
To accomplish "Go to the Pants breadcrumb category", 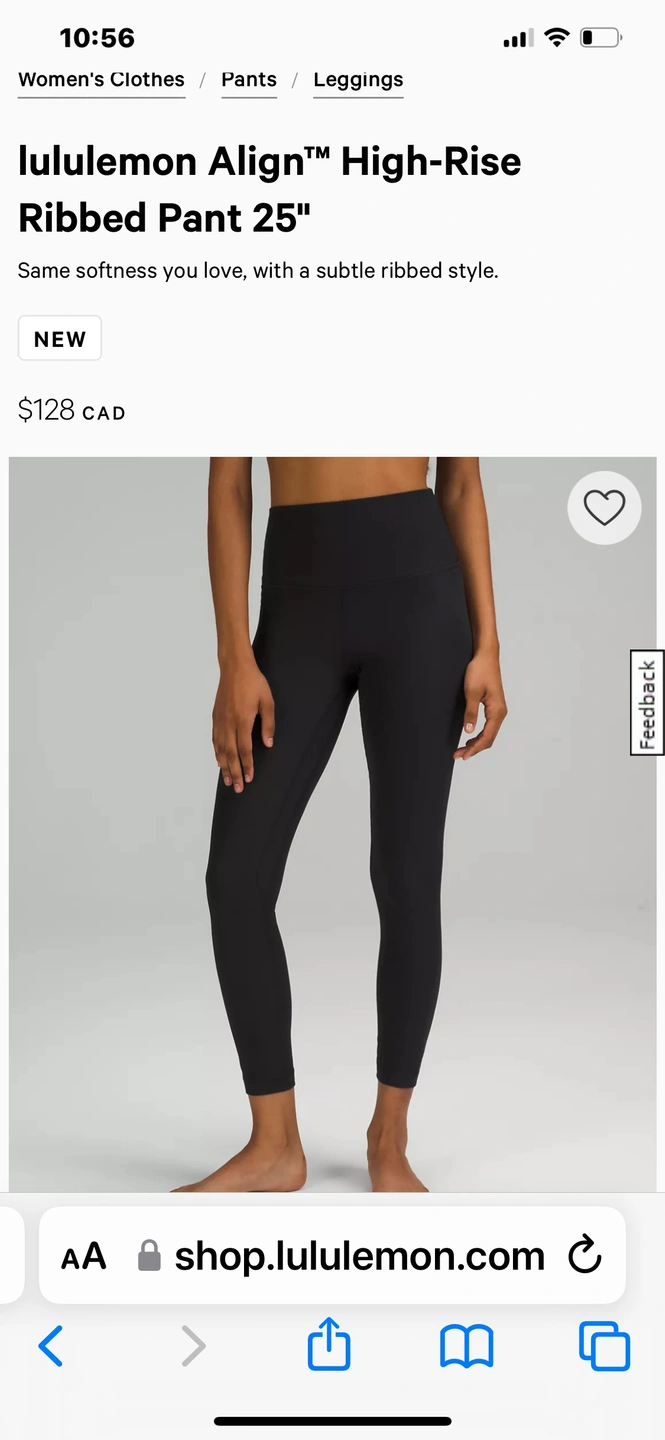I will tap(249, 80).
